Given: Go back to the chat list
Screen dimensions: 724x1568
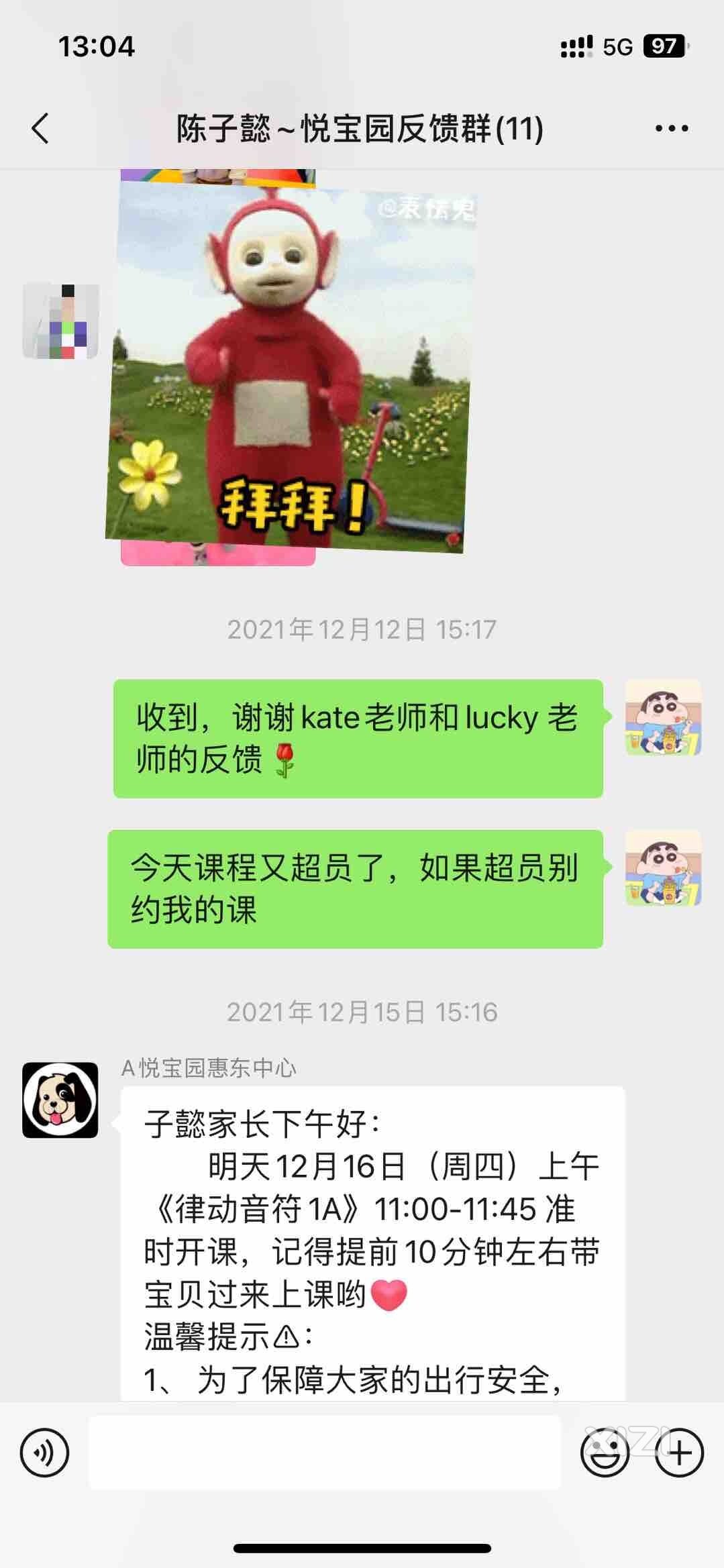Looking at the screenshot, I should [40, 128].
